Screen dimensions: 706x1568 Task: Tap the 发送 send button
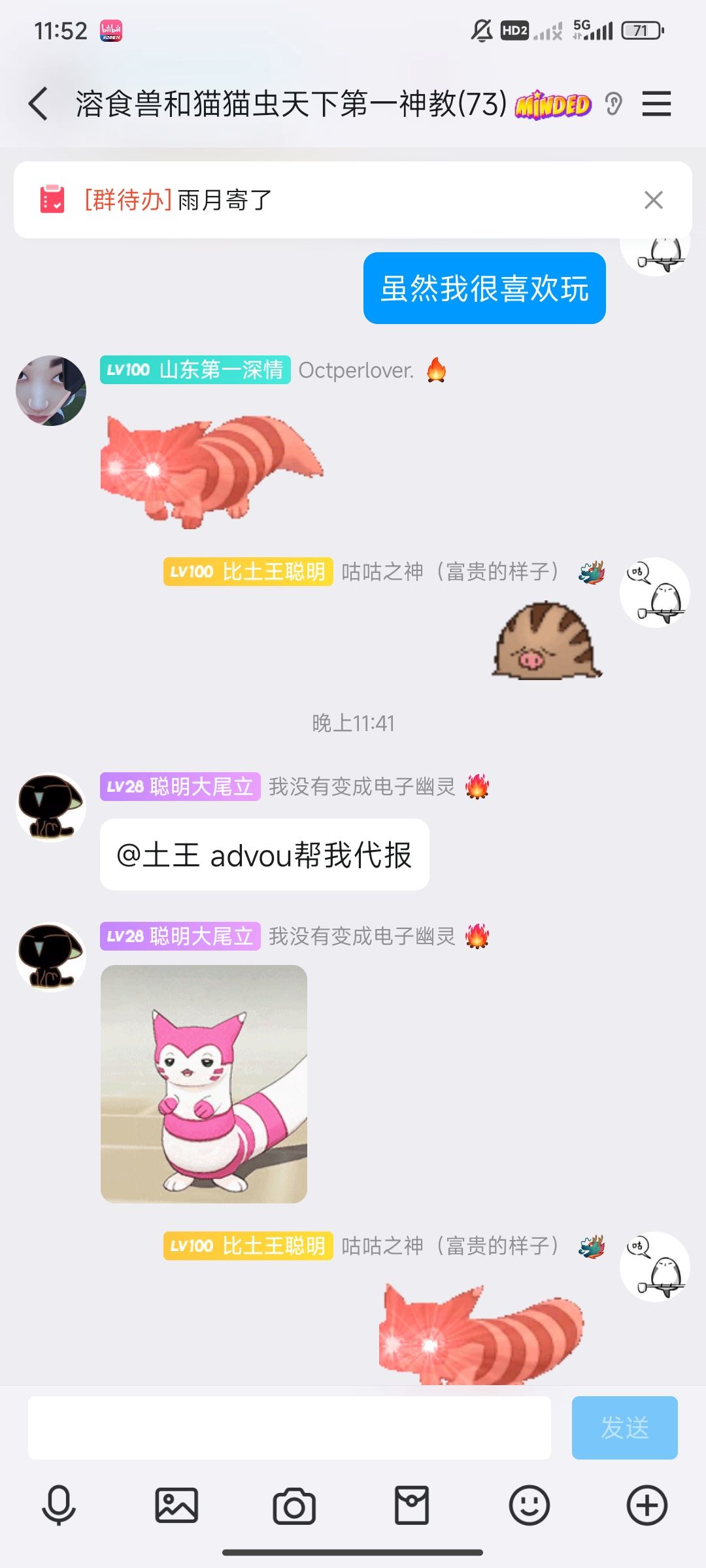click(x=624, y=1428)
